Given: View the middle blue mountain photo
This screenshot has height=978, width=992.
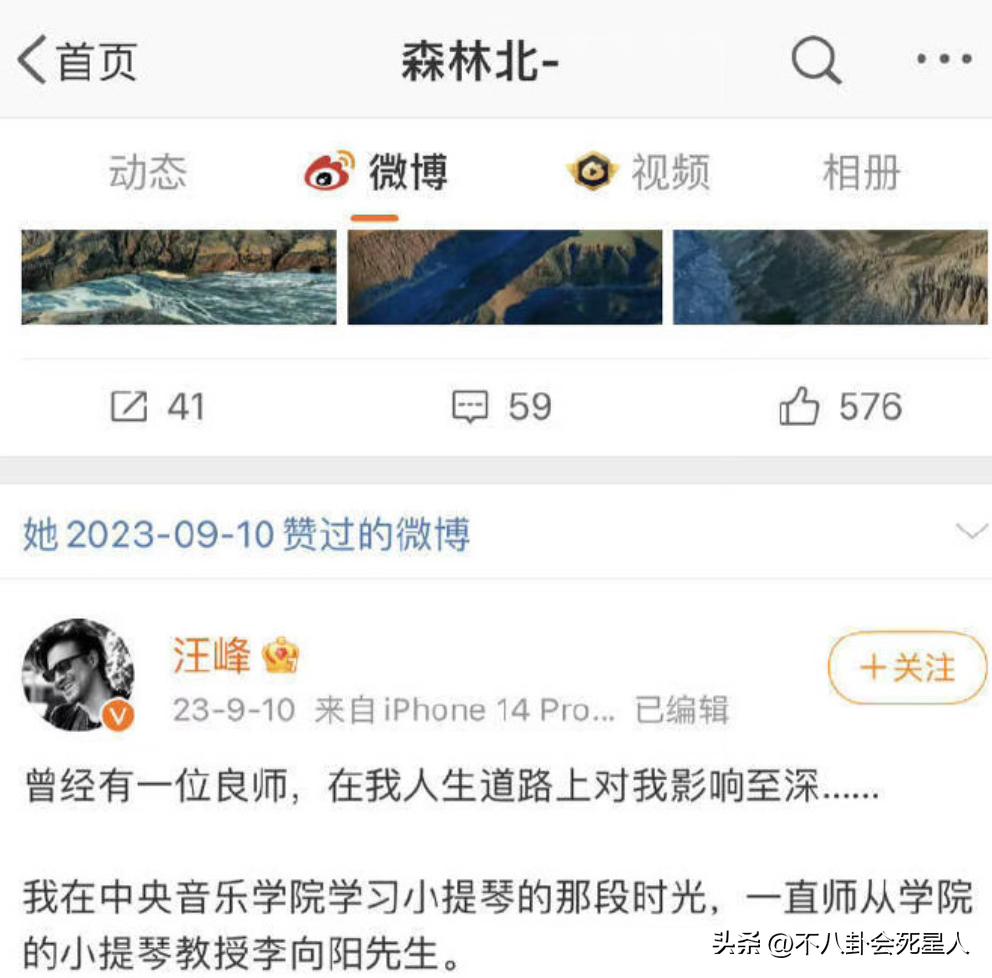Looking at the screenshot, I should coord(504,277).
